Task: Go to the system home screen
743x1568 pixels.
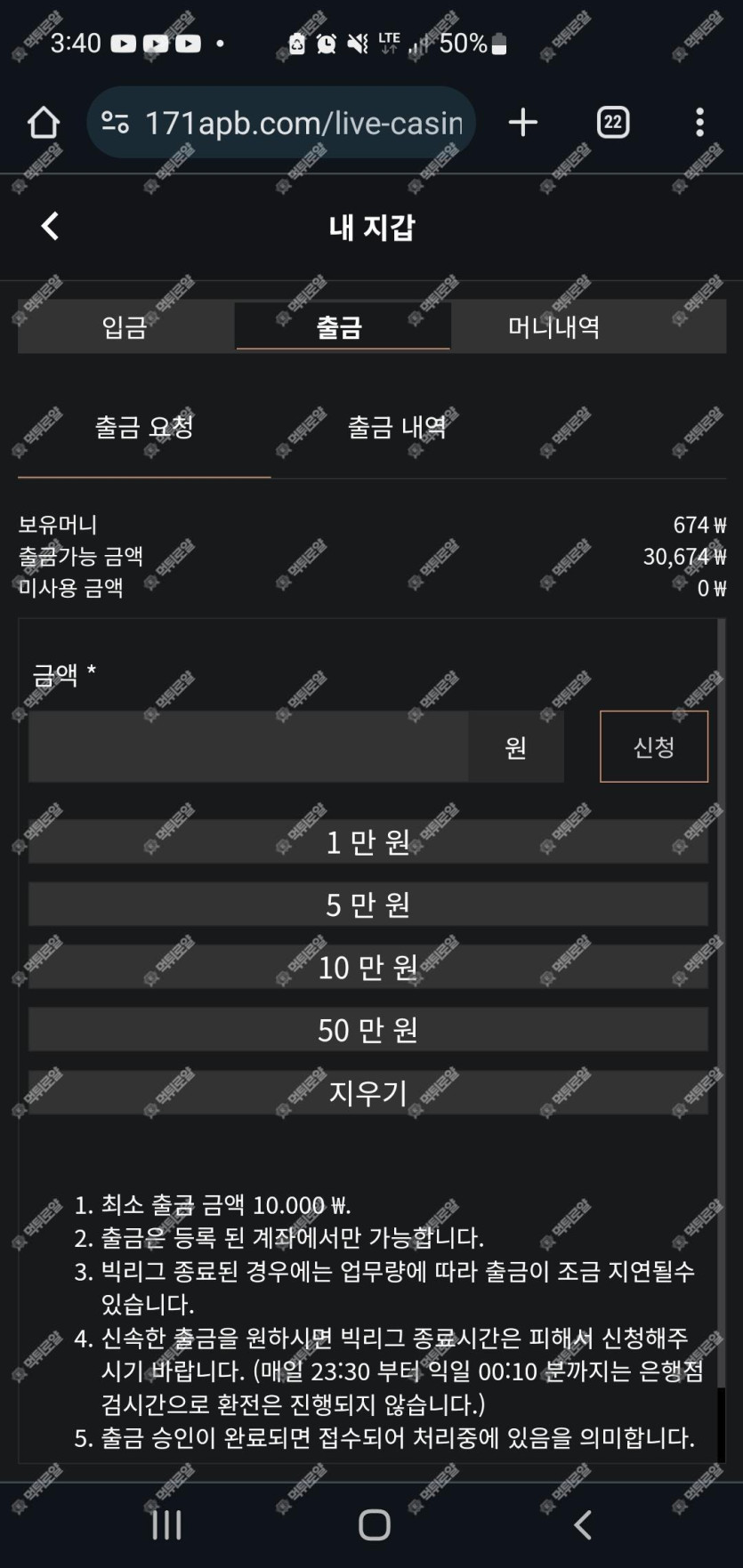Action: pos(374,1524)
